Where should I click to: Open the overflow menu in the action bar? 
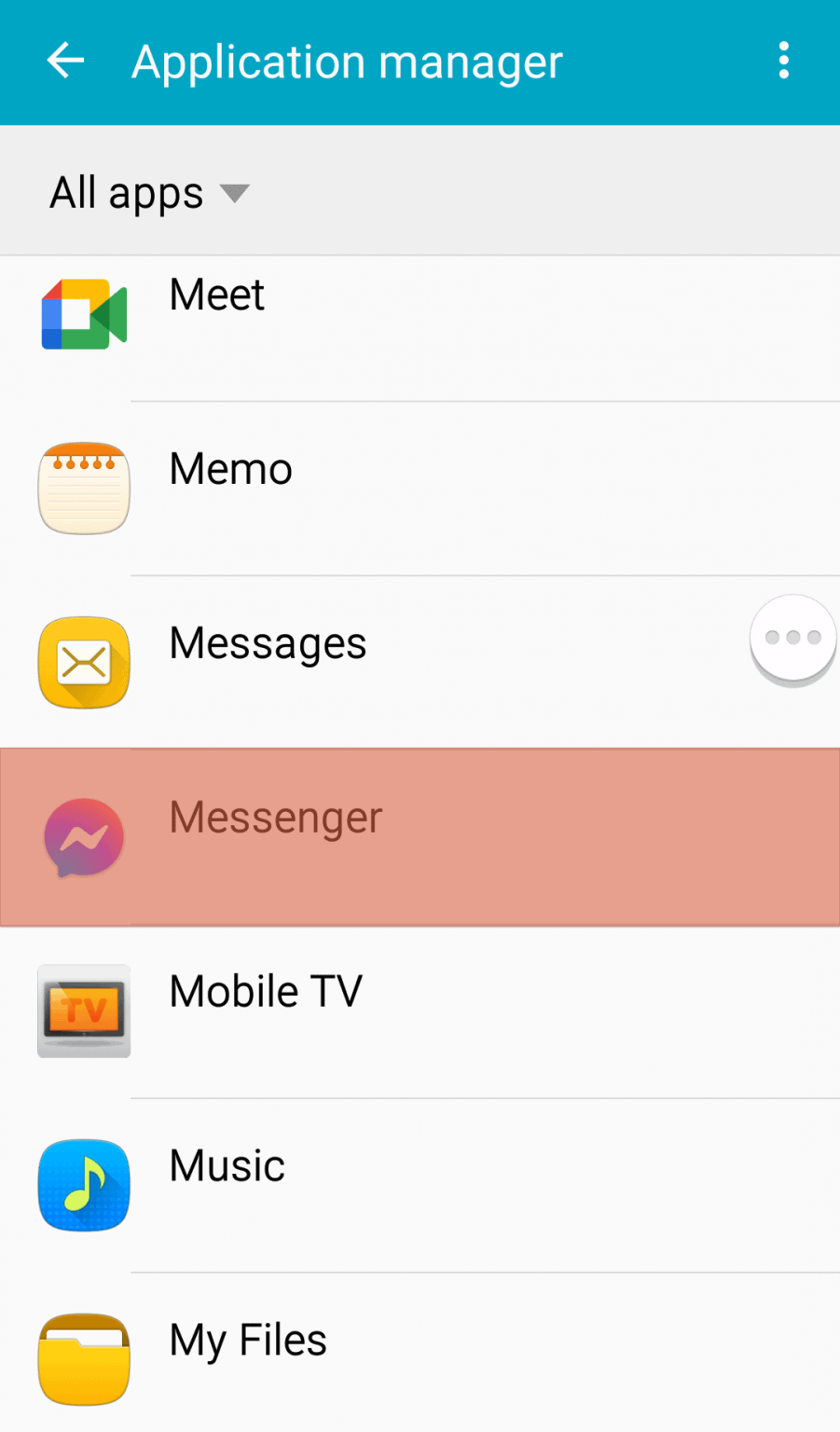(x=783, y=60)
